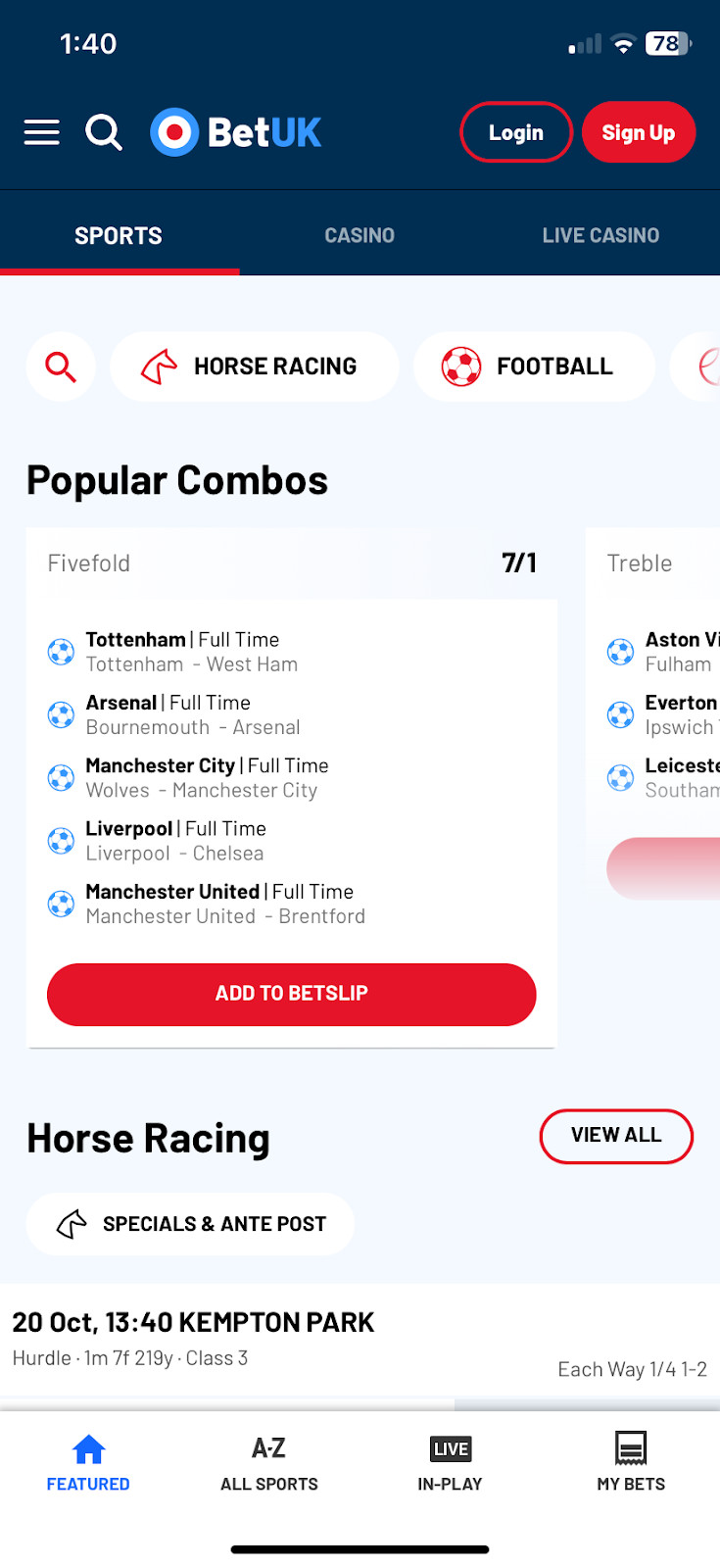Open Specials & Ante Post
Image resolution: width=720 pixels, height=1568 pixels.
191,1224
